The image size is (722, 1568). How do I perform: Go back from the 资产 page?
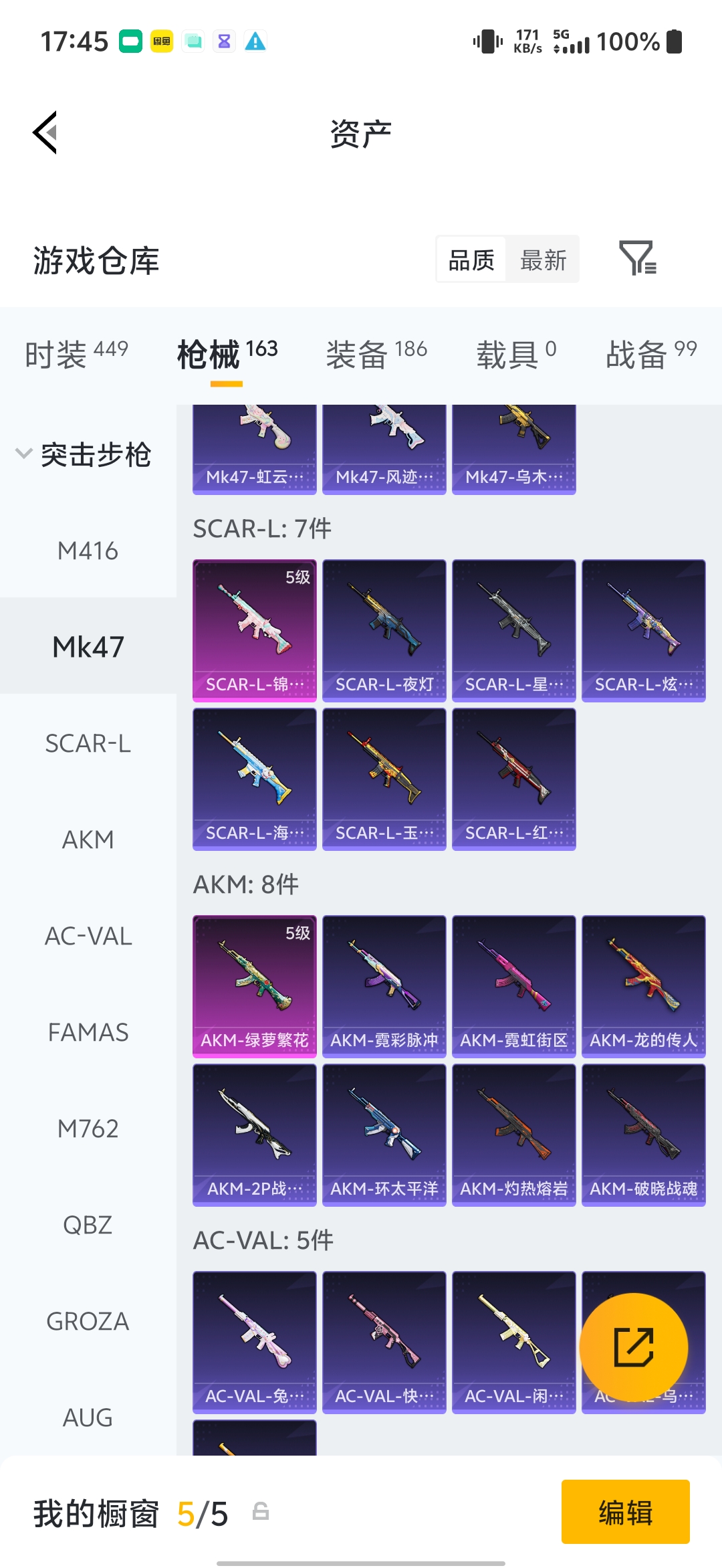45,132
